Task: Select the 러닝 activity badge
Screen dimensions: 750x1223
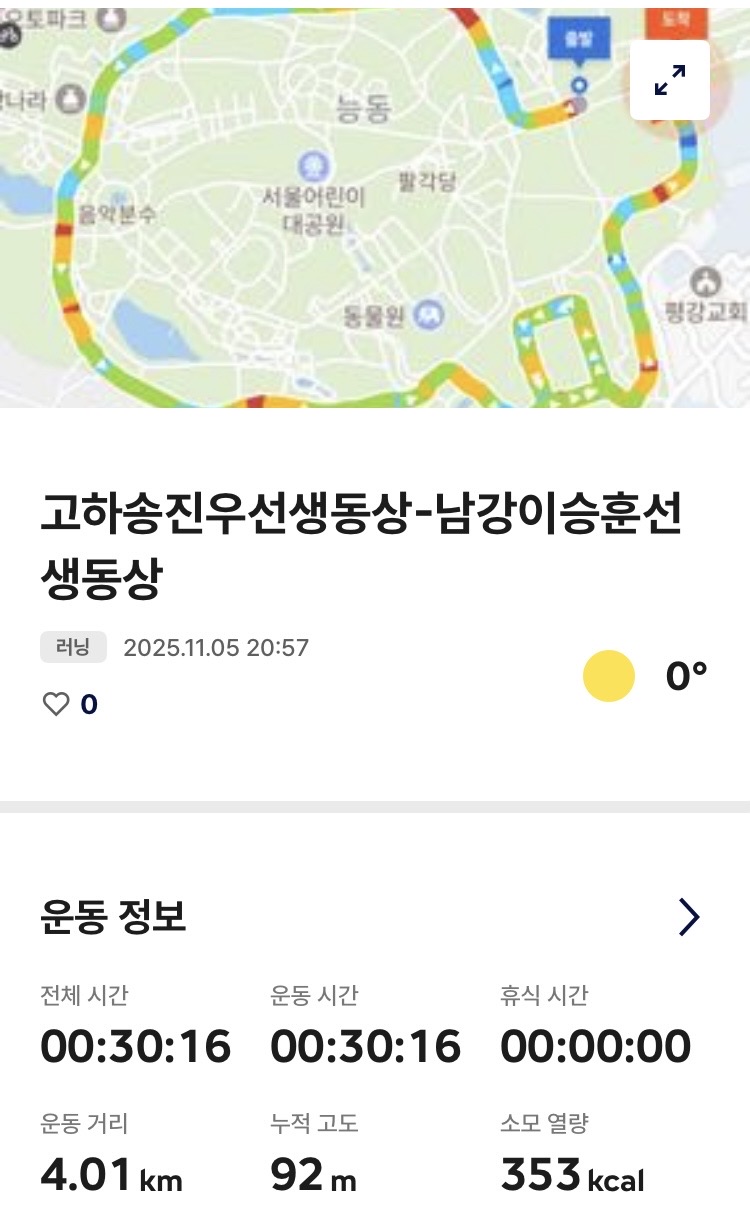Action: point(72,648)
